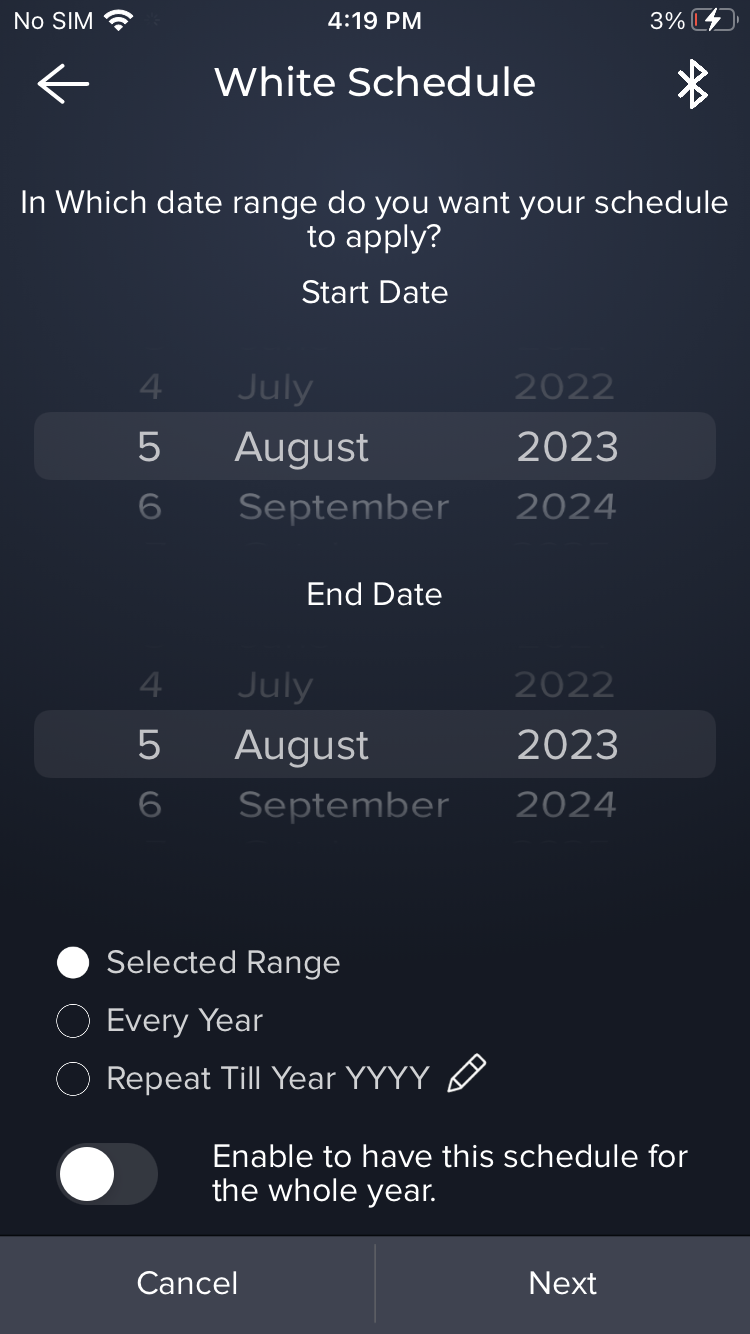This screenshot has height=1334, width=750.
Task: Pick July in the Start Date picker
Action: pyautogui.click(x=275, y=388)
